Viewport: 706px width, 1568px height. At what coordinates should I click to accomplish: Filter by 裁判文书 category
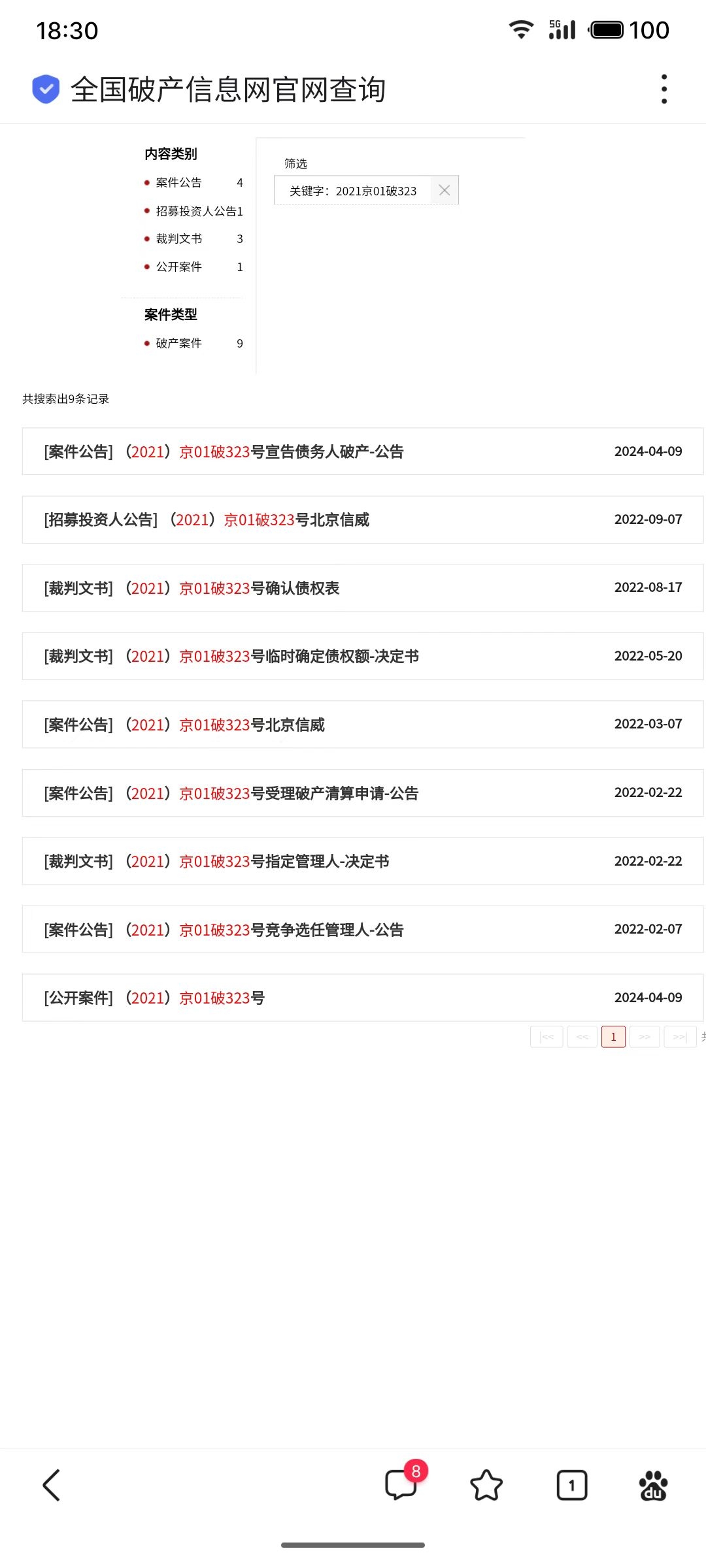point(178,238)
